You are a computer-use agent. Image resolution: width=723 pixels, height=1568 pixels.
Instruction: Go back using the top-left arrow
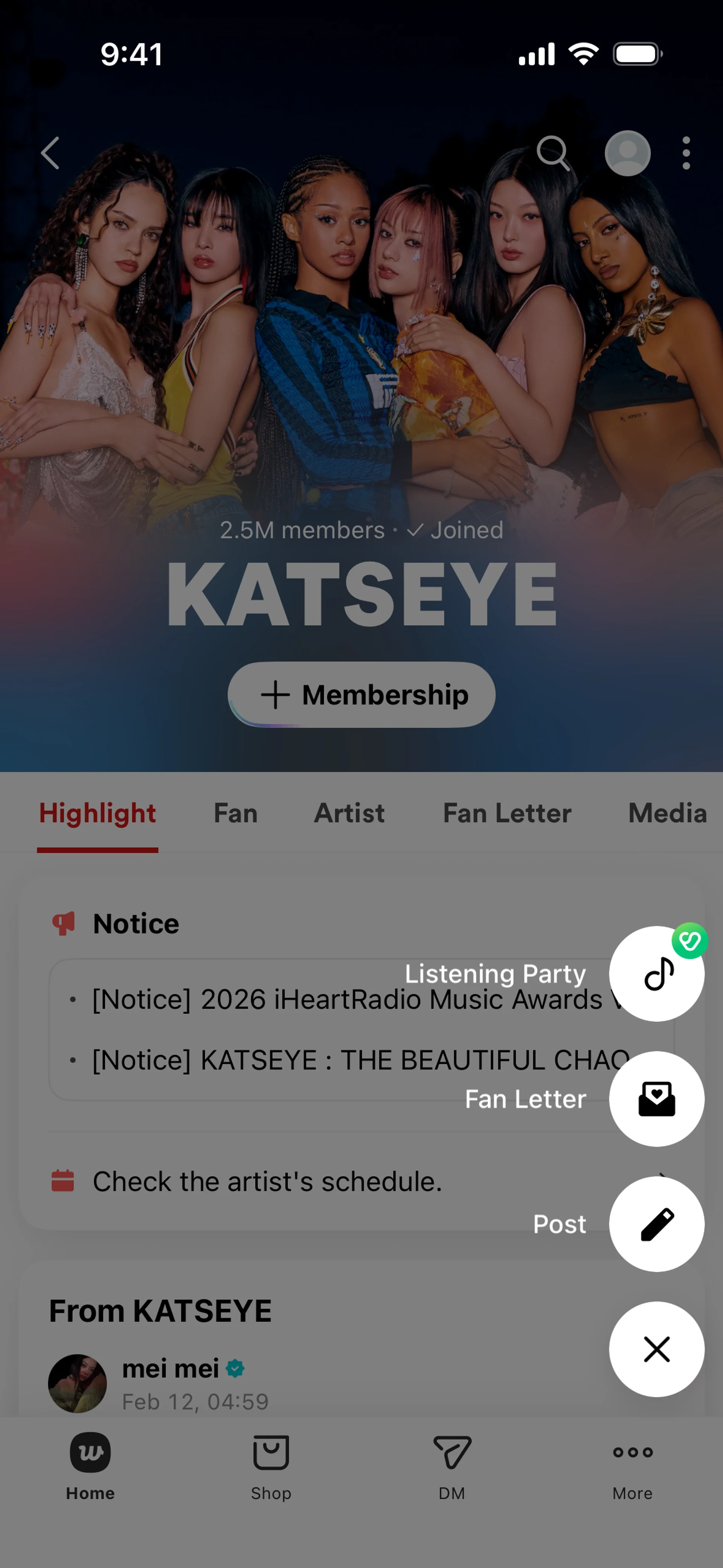pos(50,153)
